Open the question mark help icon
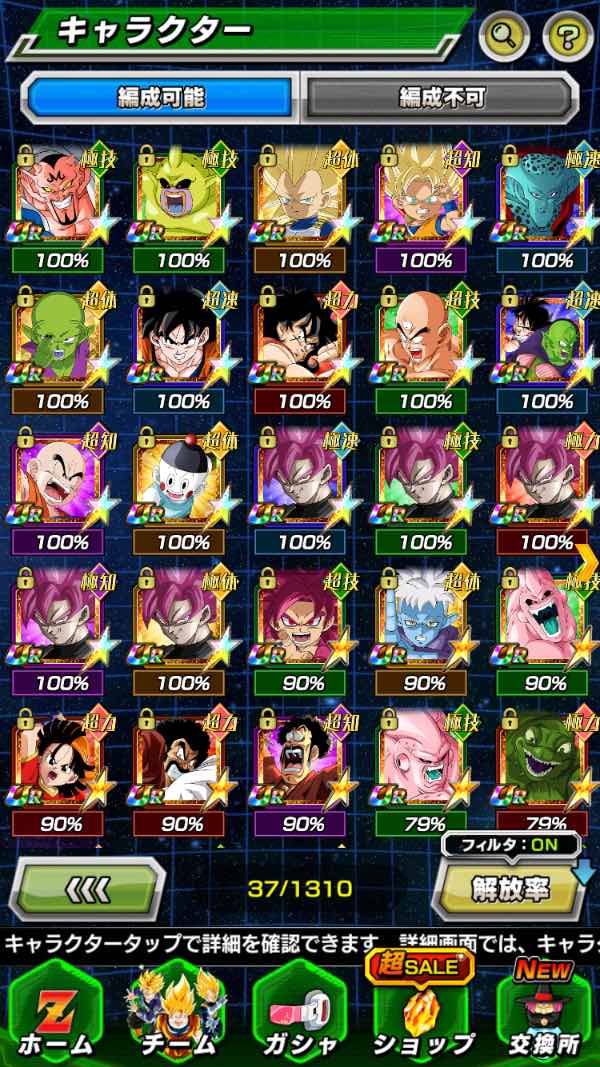Image resolution: width=600 pixels, height=1067 pixels. pos(567,38)
